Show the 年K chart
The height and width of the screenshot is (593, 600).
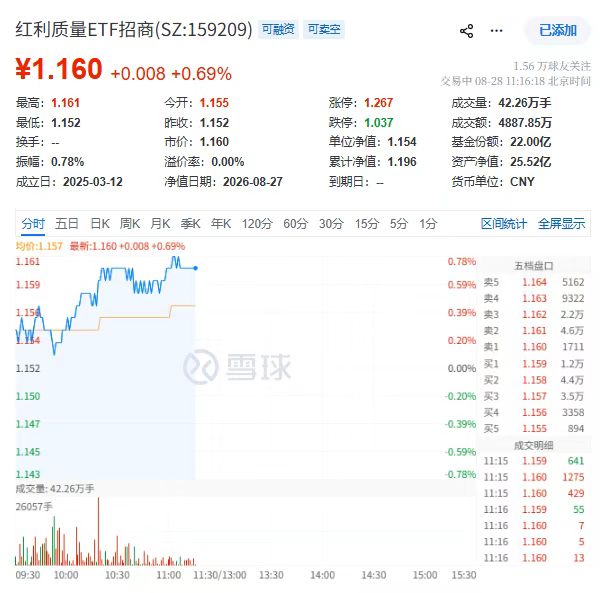pos(221,223)
